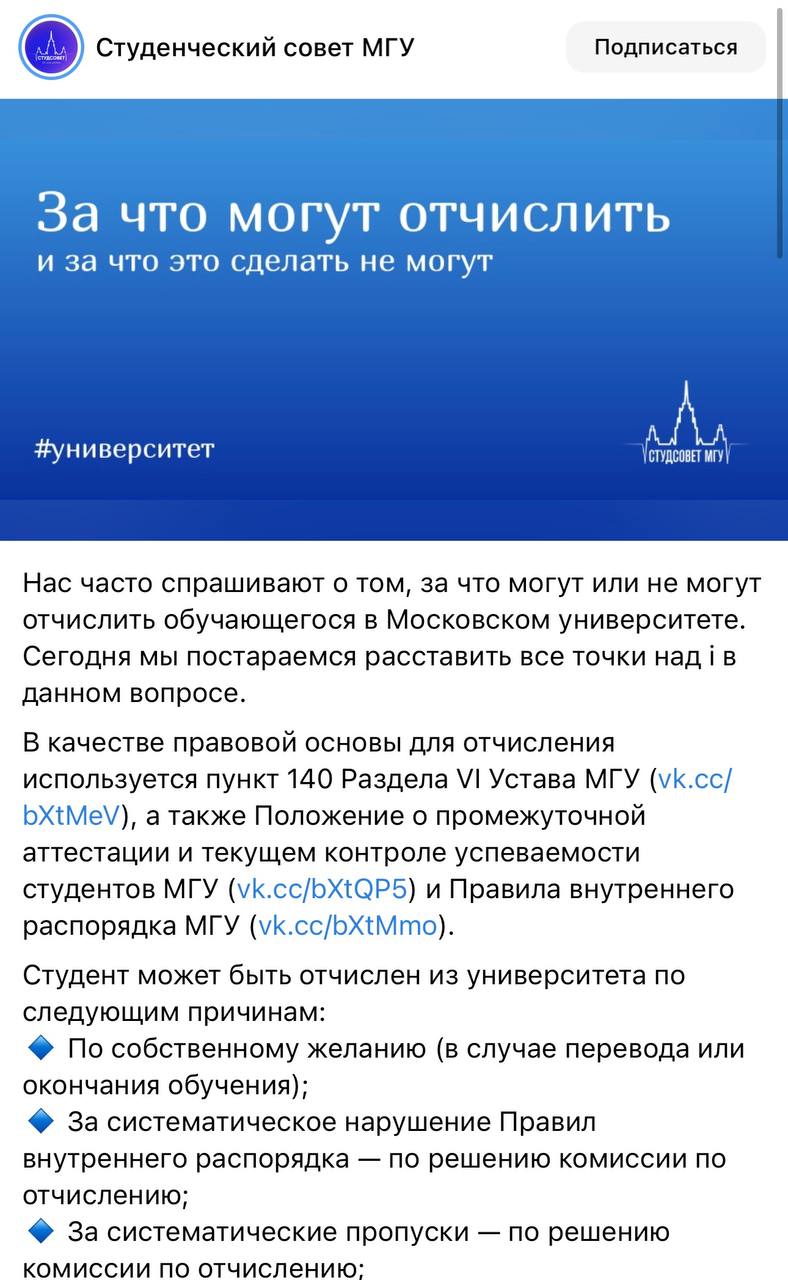
Task: Follow the vk.cc/bXtQP5 link
Action: (x=321, y=889)
